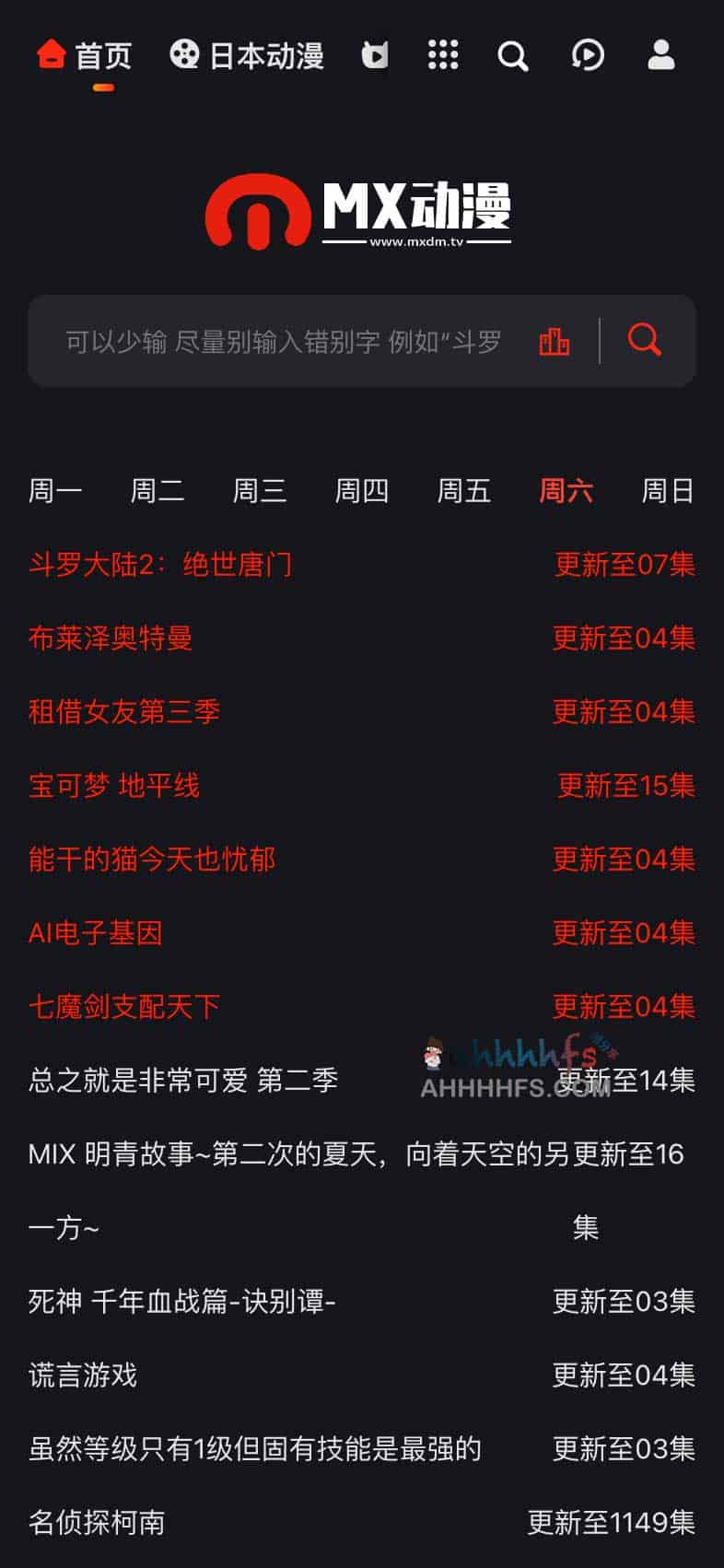Open 租借女友第三季
The height and width of the screenshot is (1568, 724).
click(x=124, y=711)
